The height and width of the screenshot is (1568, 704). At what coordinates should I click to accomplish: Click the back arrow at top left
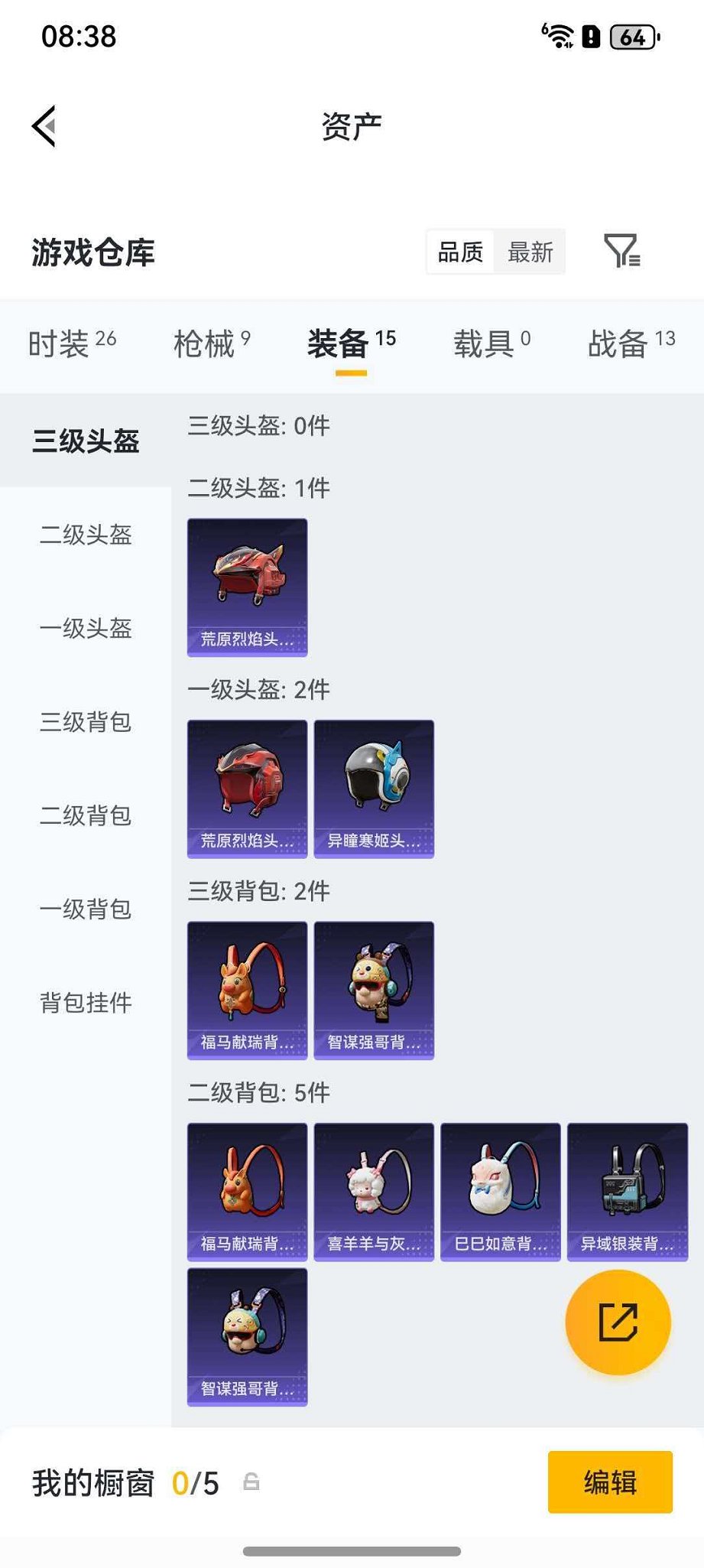tap(44, 126)
